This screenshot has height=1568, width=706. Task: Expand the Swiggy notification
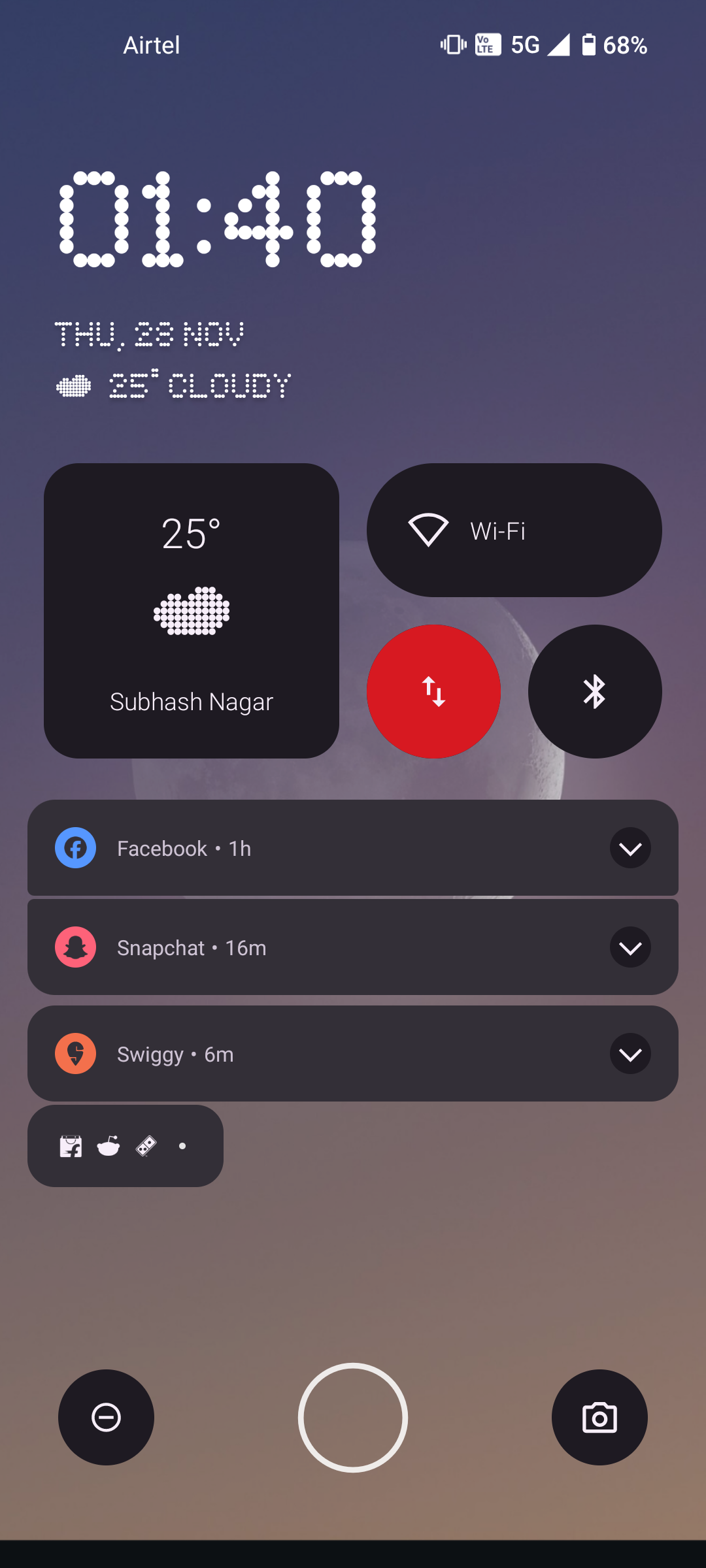(630, 1054)
